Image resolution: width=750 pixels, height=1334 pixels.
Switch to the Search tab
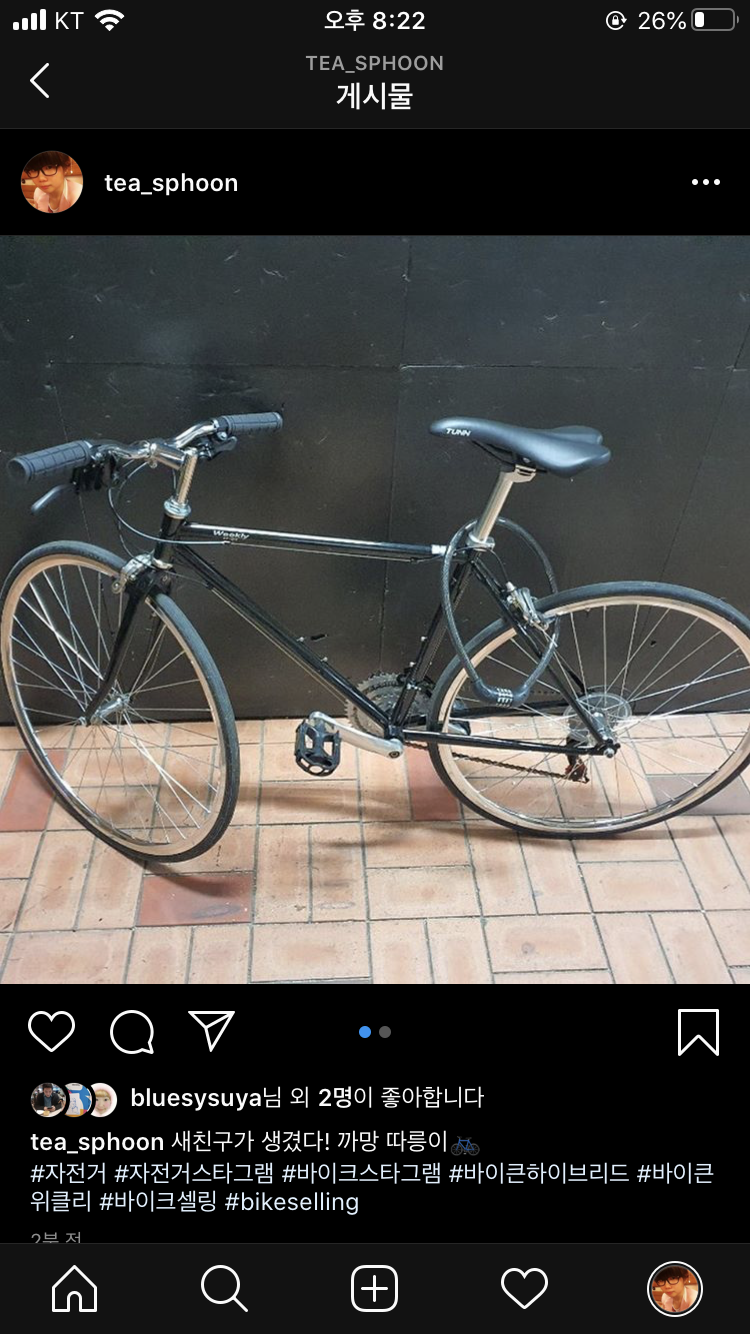coord(224,1289)
